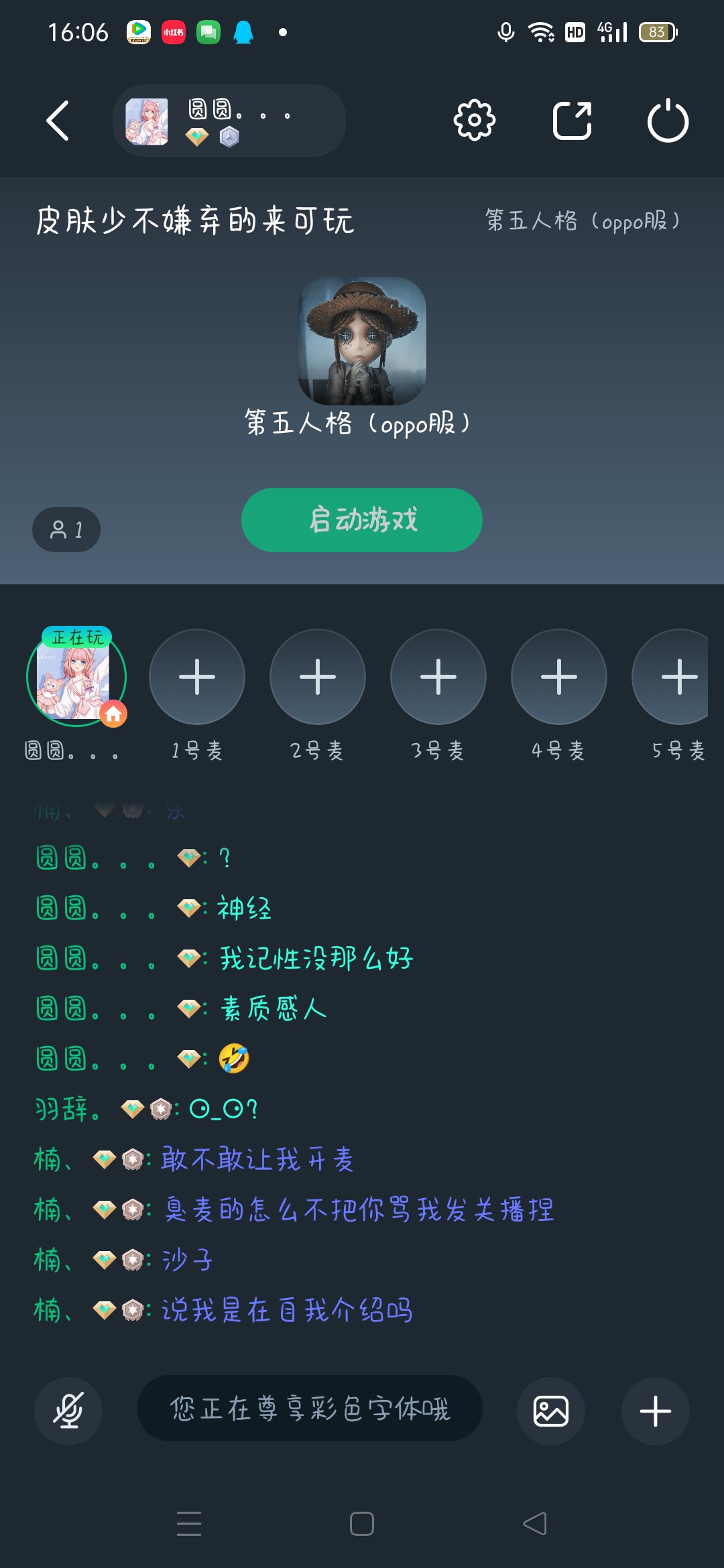724x1568 pixels.
Task: Focus the chat message input field
Action: tap(310, 1409)
